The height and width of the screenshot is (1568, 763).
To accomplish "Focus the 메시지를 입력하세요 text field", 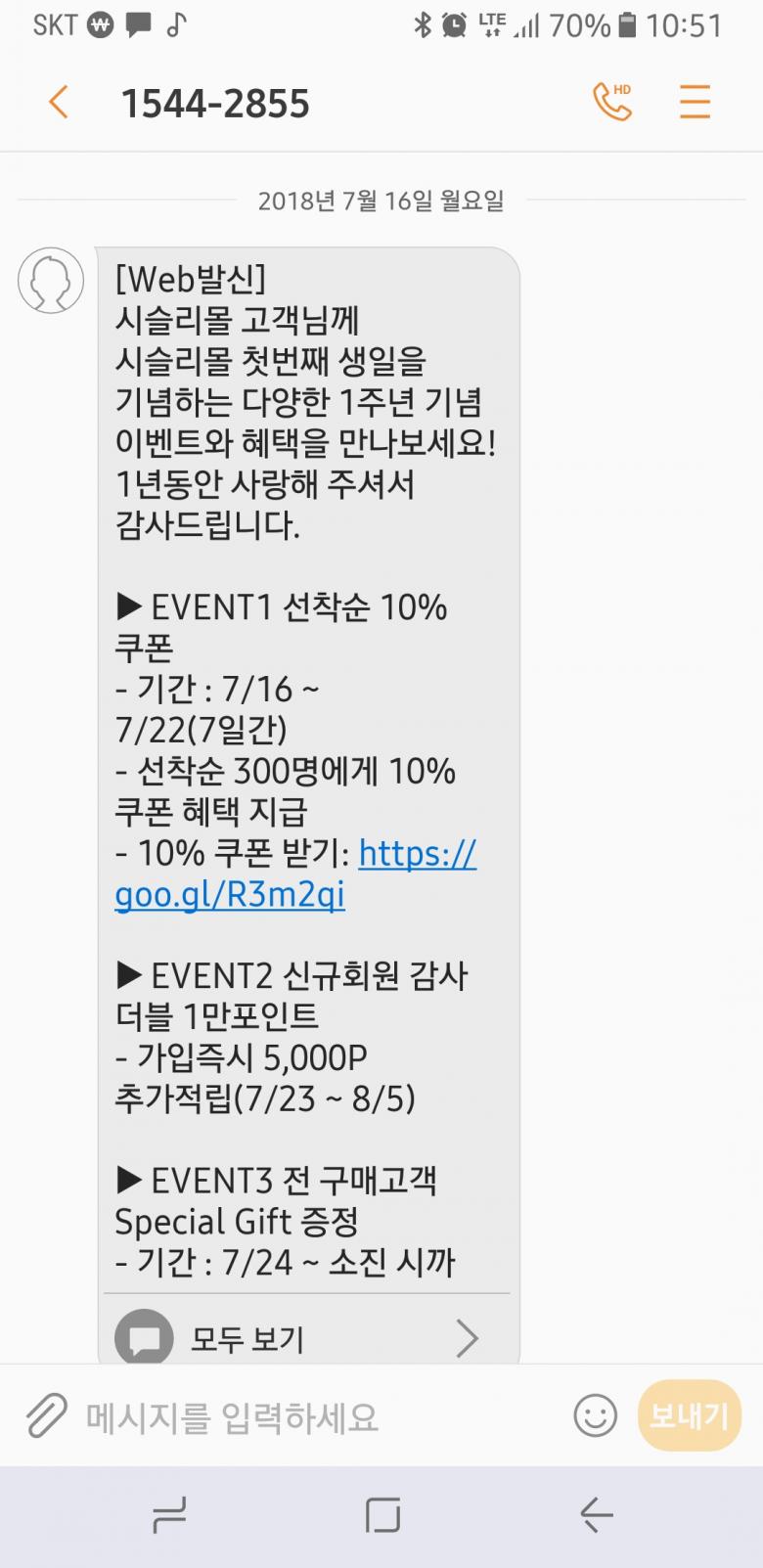I will pyautogui.click(x=313, y=1417).
